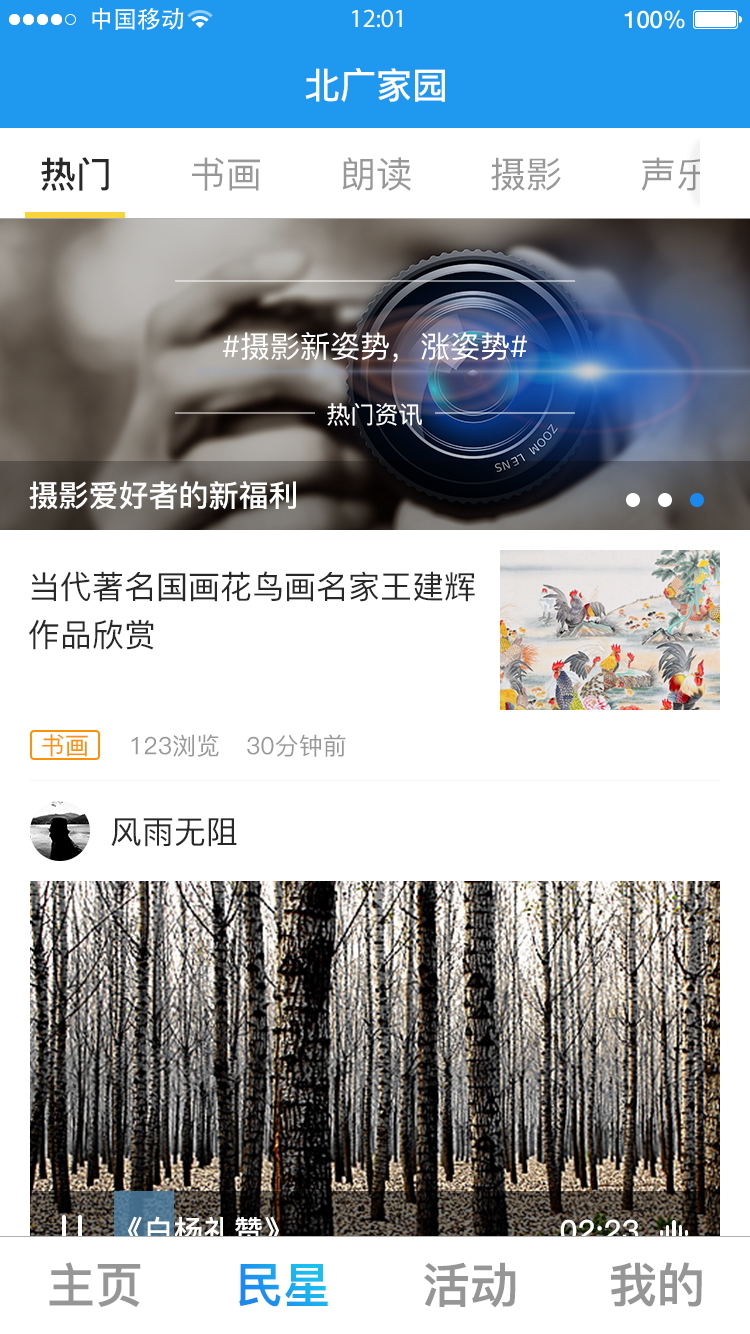Open the 王建辉作品欣赏 article
The image size is (750, 1334).
point(252,610)
